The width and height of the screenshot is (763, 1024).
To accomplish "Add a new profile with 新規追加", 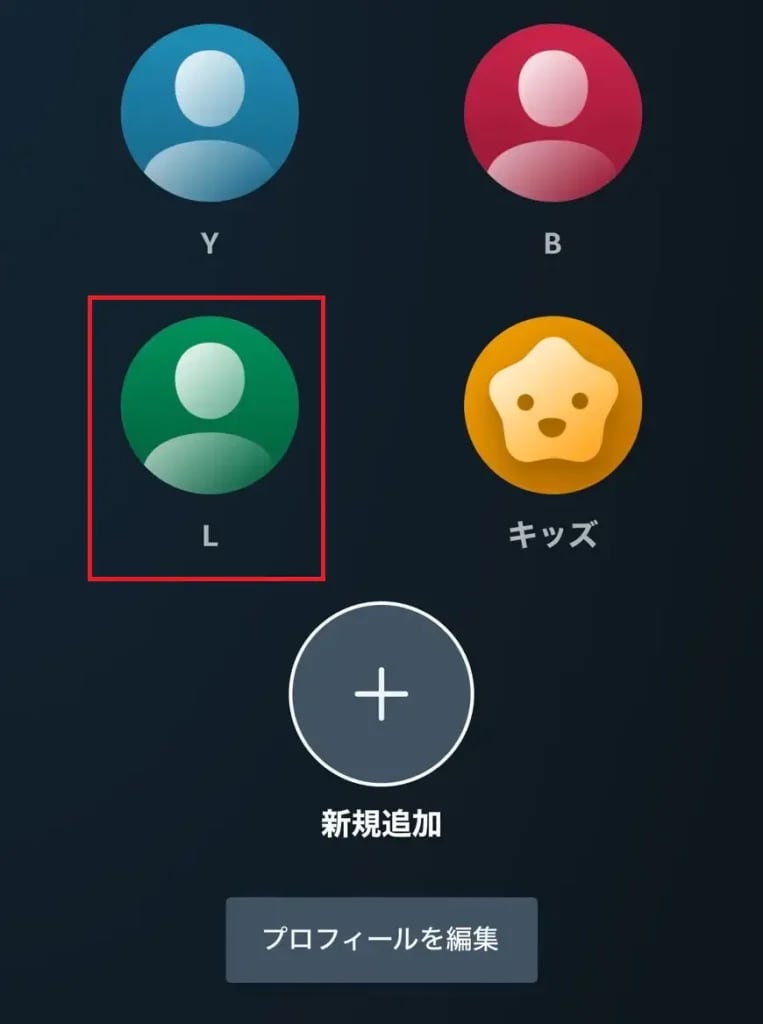I will (x=381, y=693).
